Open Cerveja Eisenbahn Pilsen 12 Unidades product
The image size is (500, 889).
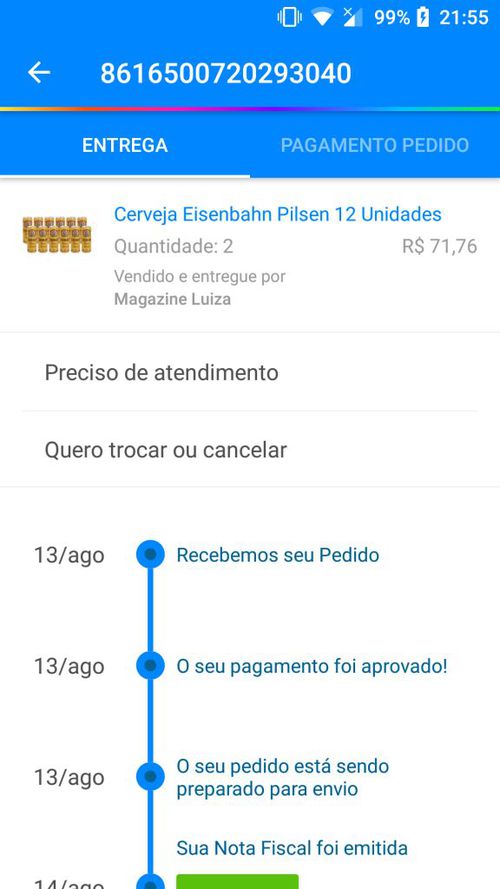click(x=277, y=214)
